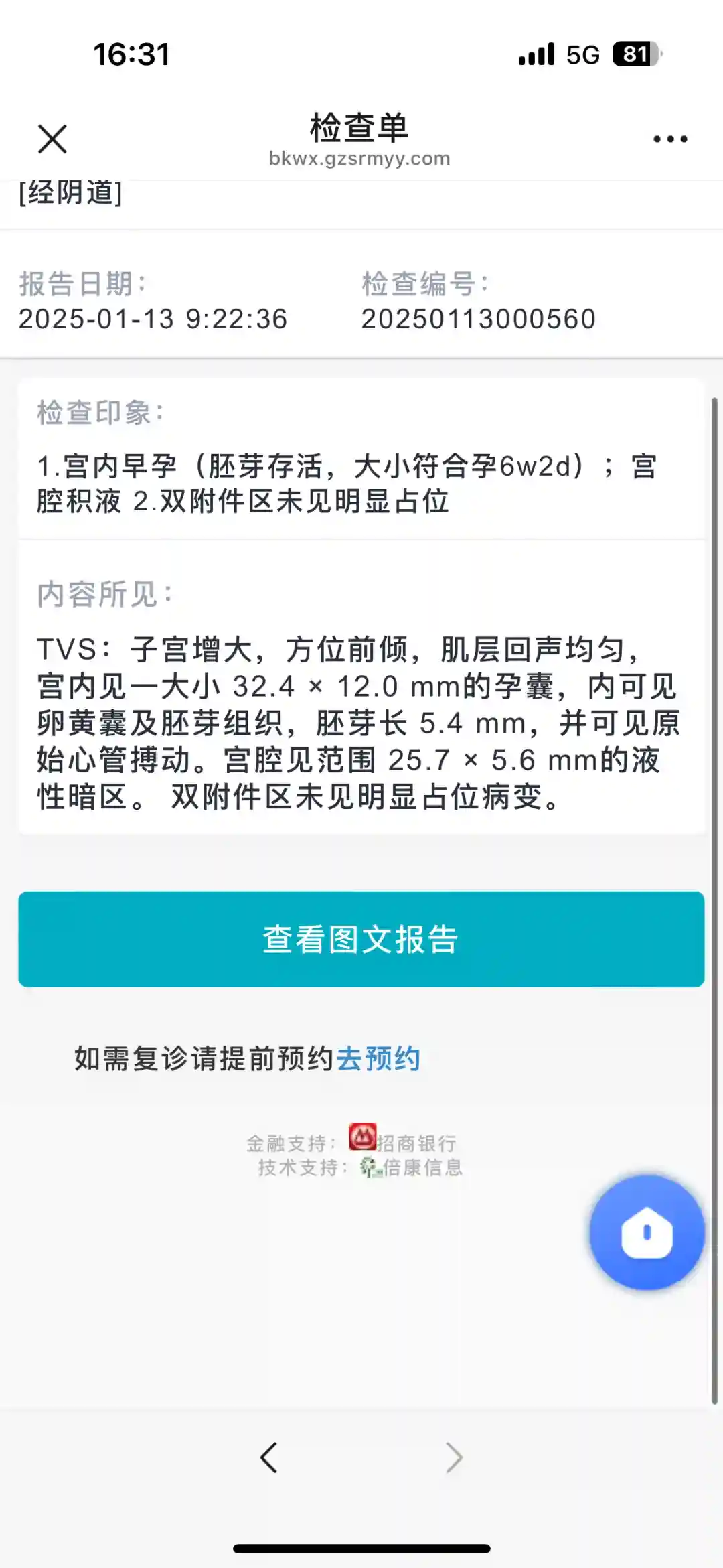This screenshot has width=723, height=1568.
Task: Open the three-dot more options menu
Action: tap(670, 139)
